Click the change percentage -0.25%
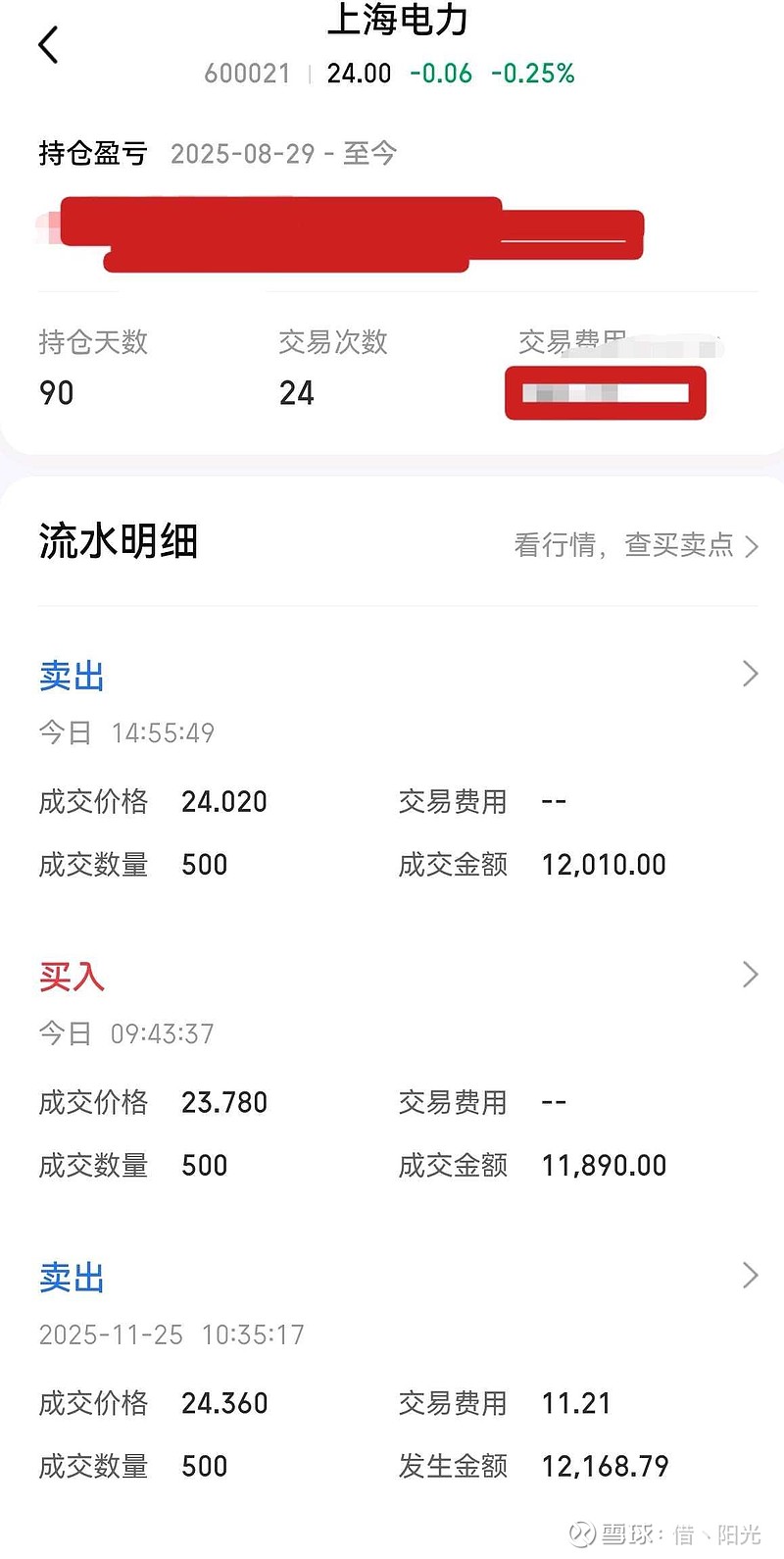 (x=532, y=73)
